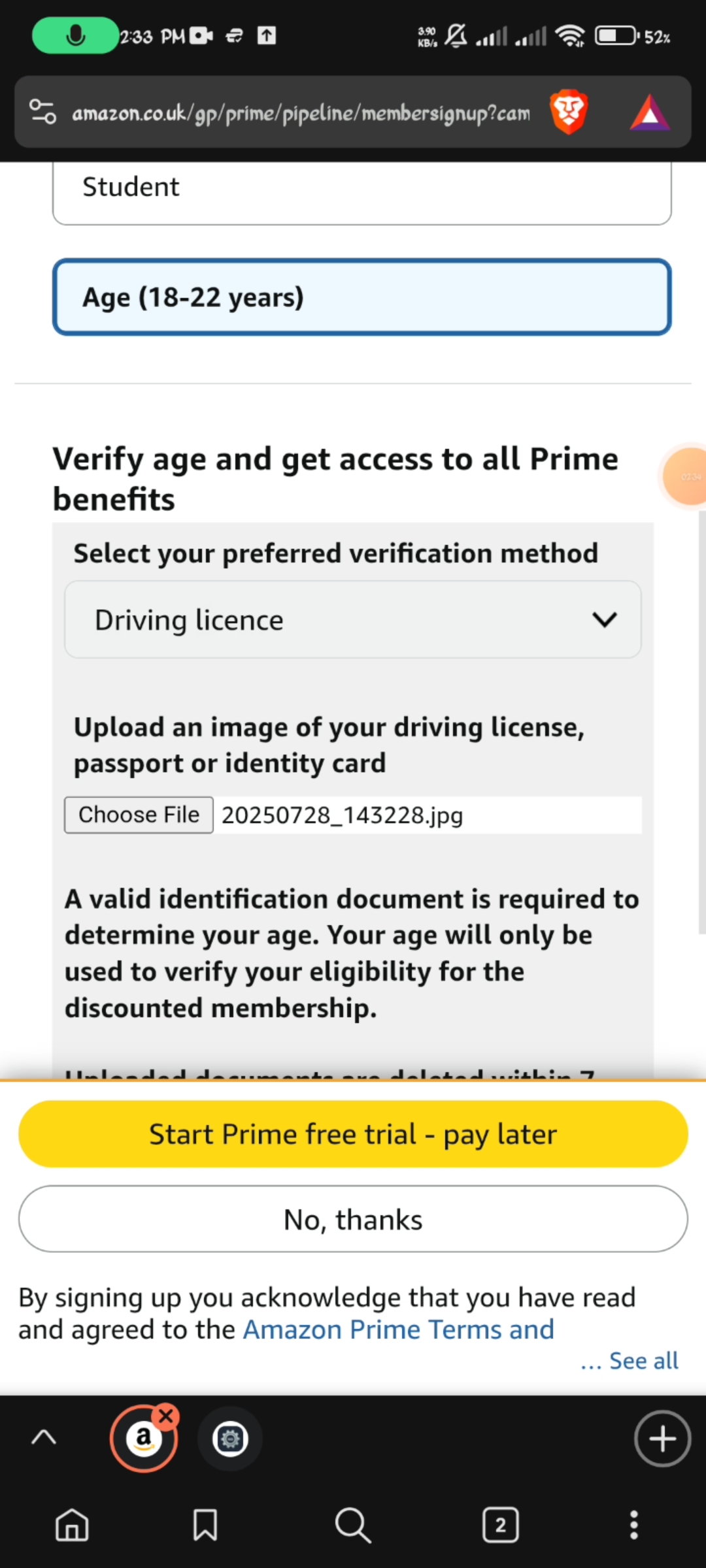Open Brave Rewards triangle icon
The image size is (706, 1568).
click(x=649, y=112)
